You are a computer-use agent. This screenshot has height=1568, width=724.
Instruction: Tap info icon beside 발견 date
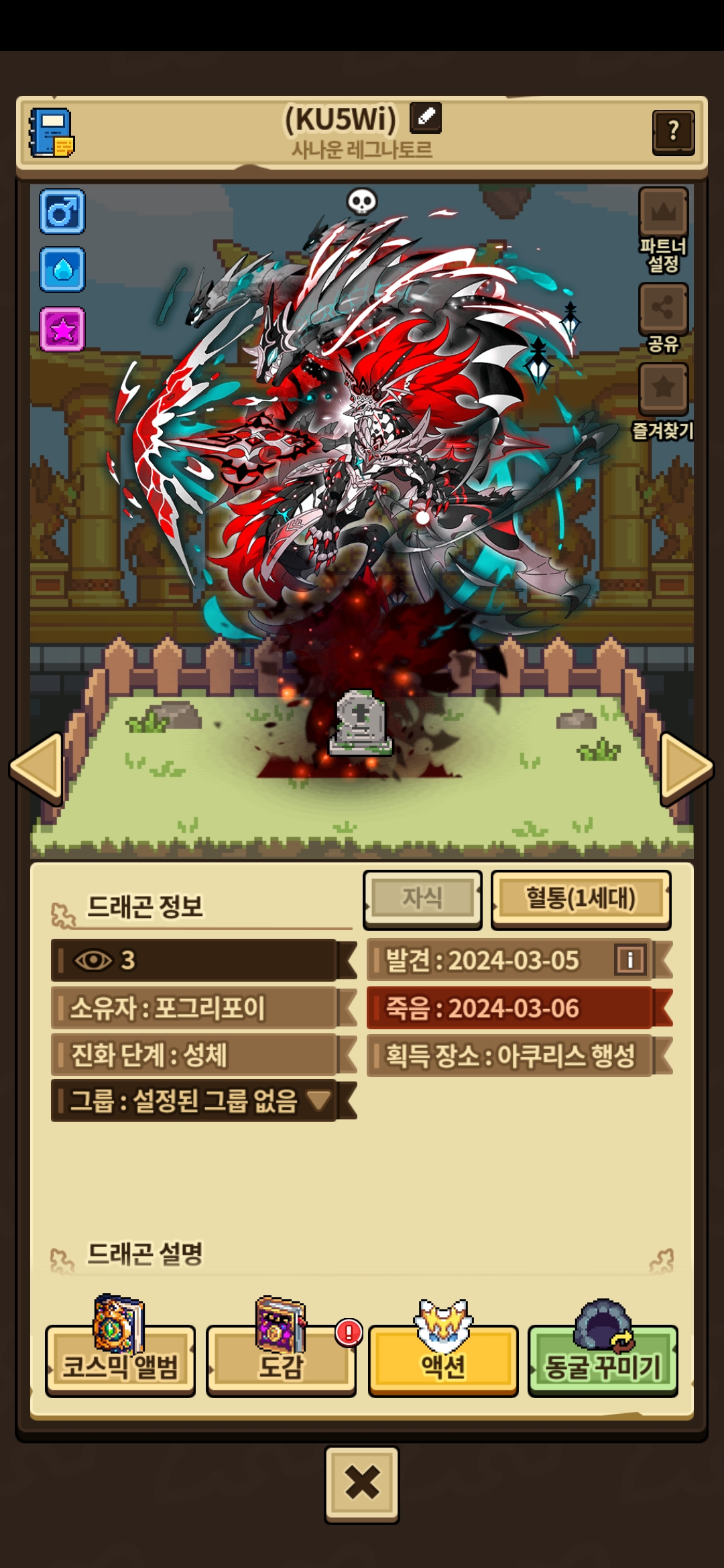tap(630, 960)
